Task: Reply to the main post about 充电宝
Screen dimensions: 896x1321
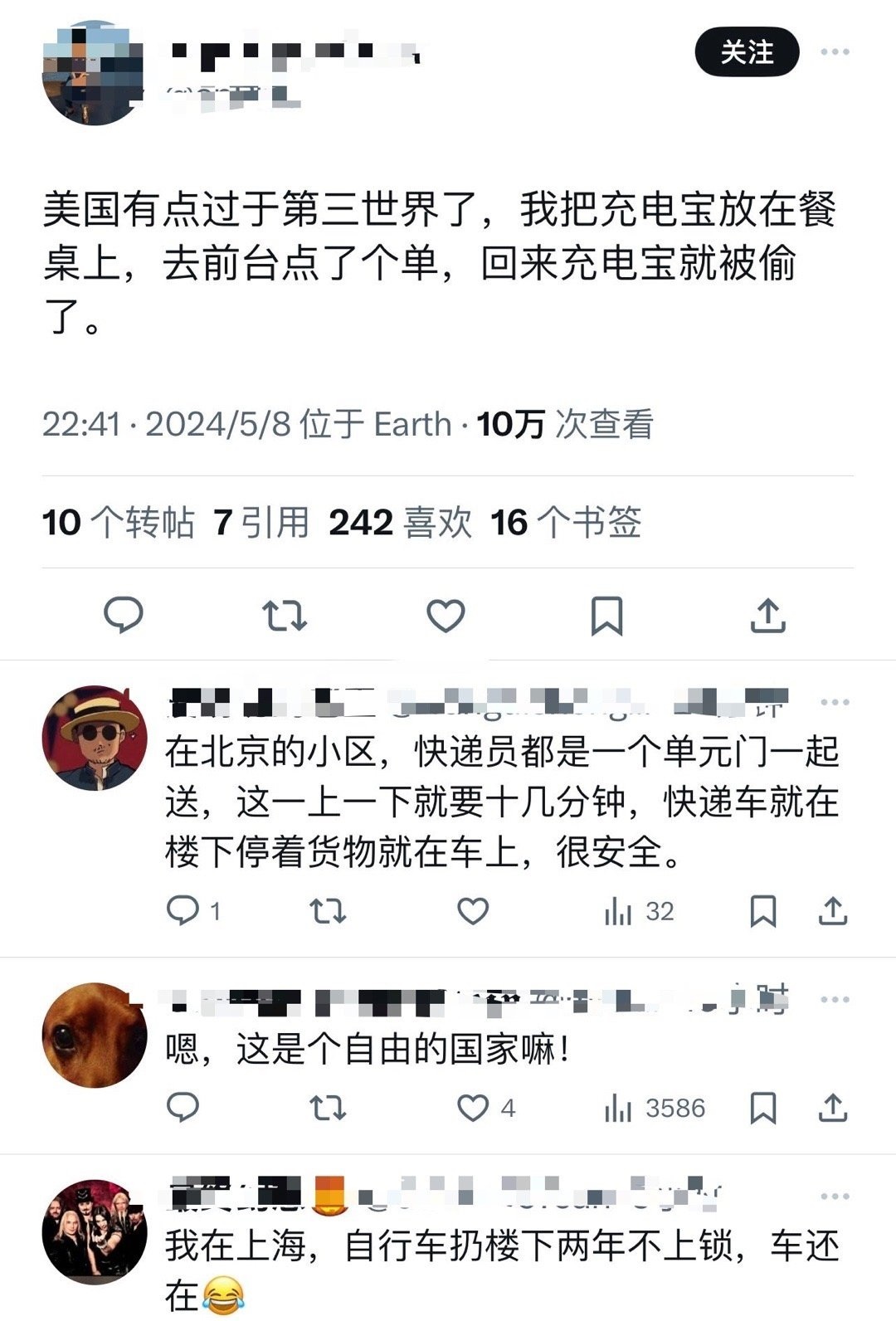Action: point(124,616)
